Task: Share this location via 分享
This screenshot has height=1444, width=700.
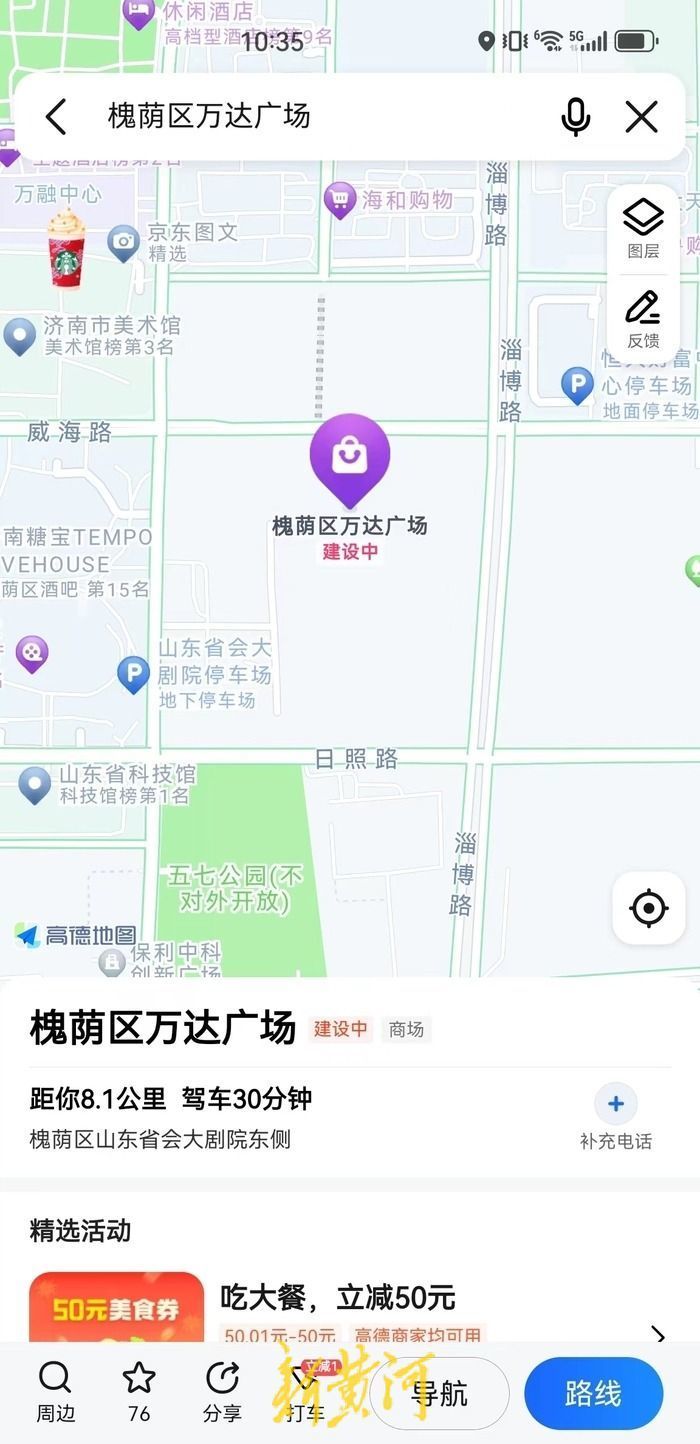Action: click(222, 1390)
